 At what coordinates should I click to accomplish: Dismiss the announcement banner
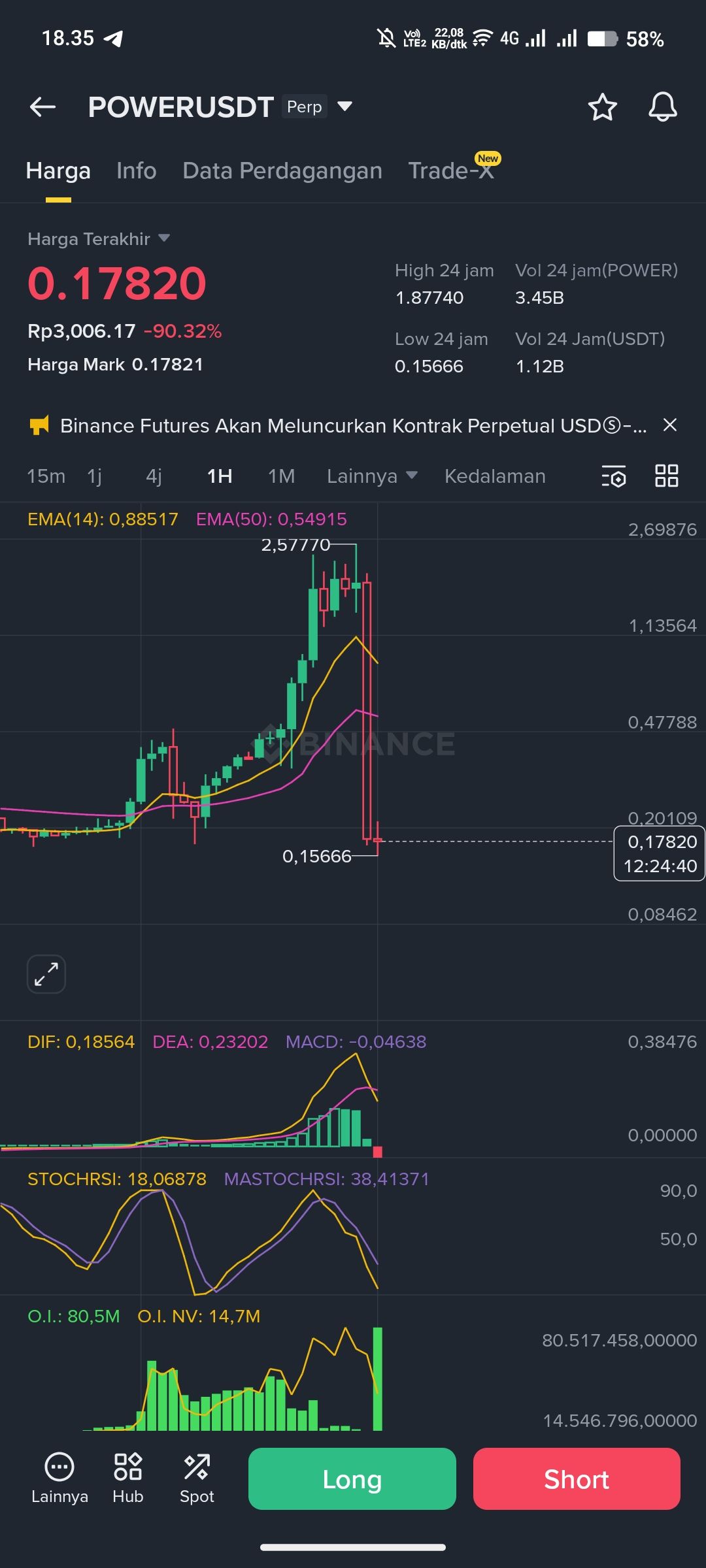point(669,425)
